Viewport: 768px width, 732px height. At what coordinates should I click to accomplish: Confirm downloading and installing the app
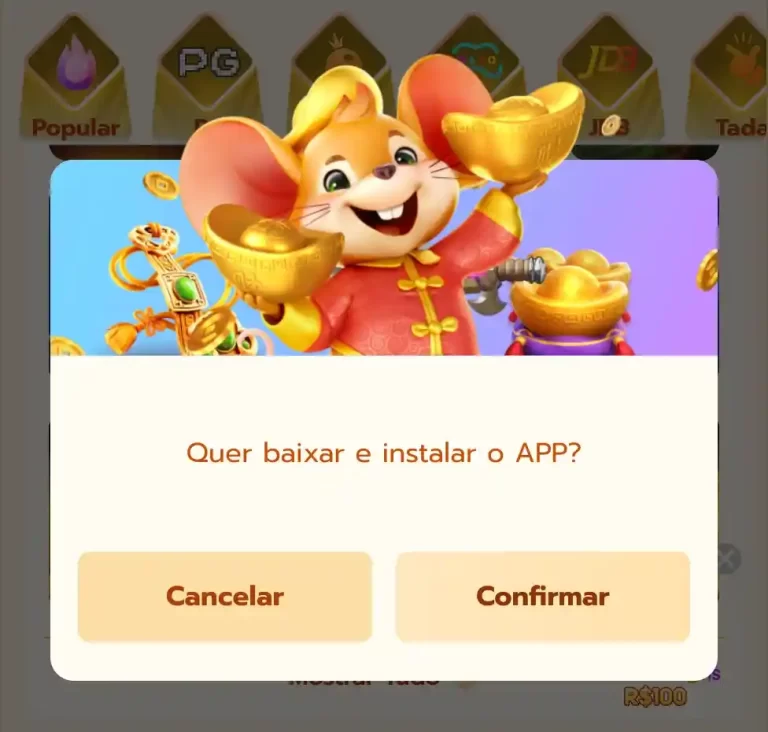coord(542,596)
